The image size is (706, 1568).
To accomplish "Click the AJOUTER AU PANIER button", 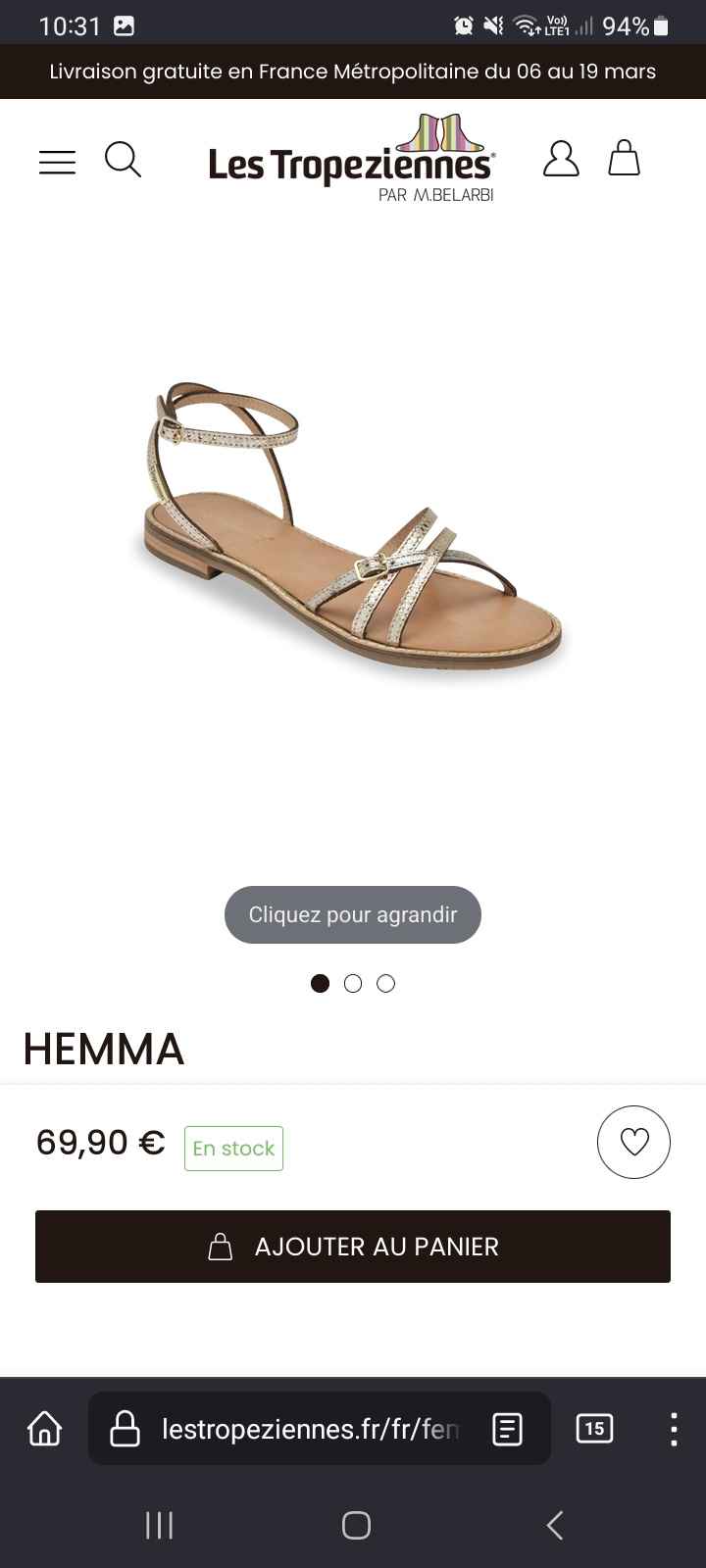I will point(353,1247).
